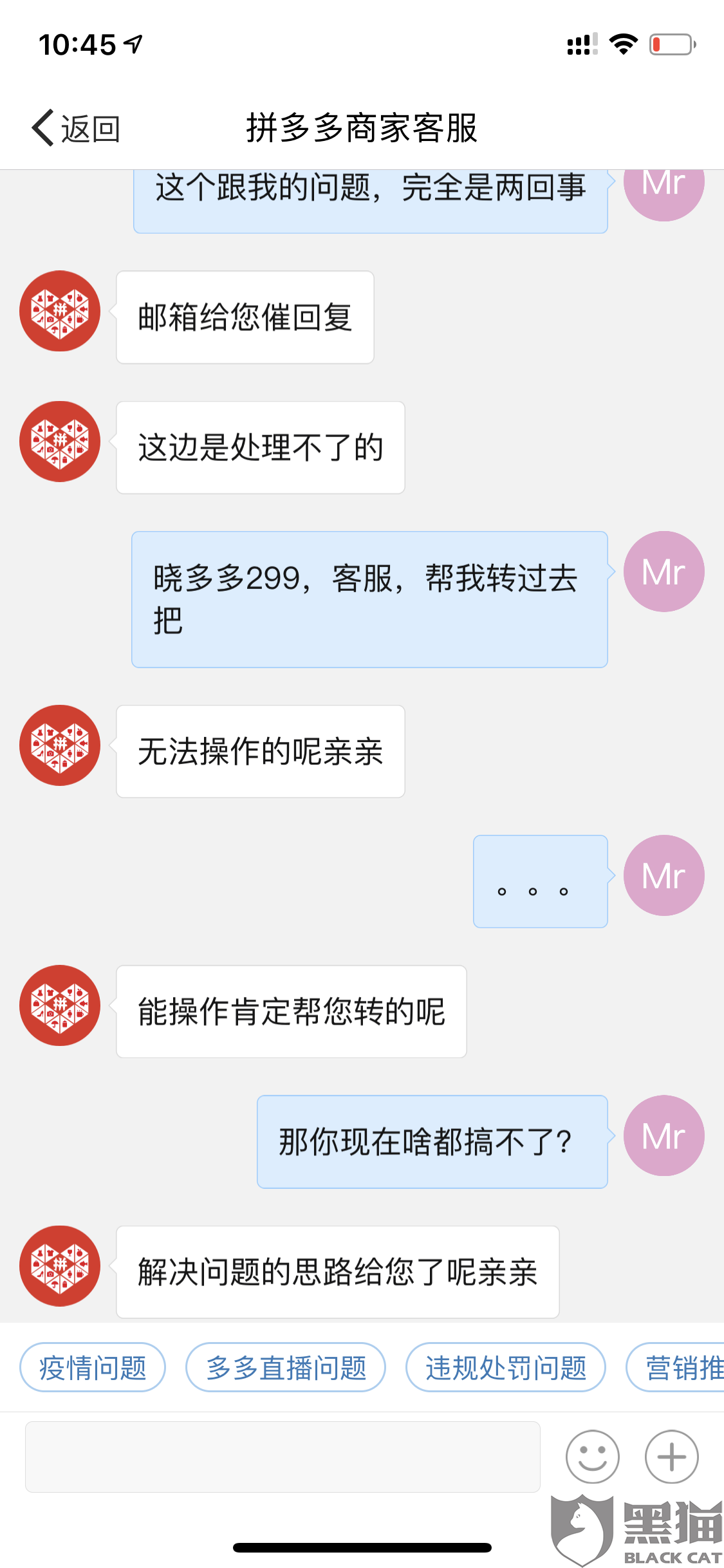Go back with the 返回 button

[76, 128]
